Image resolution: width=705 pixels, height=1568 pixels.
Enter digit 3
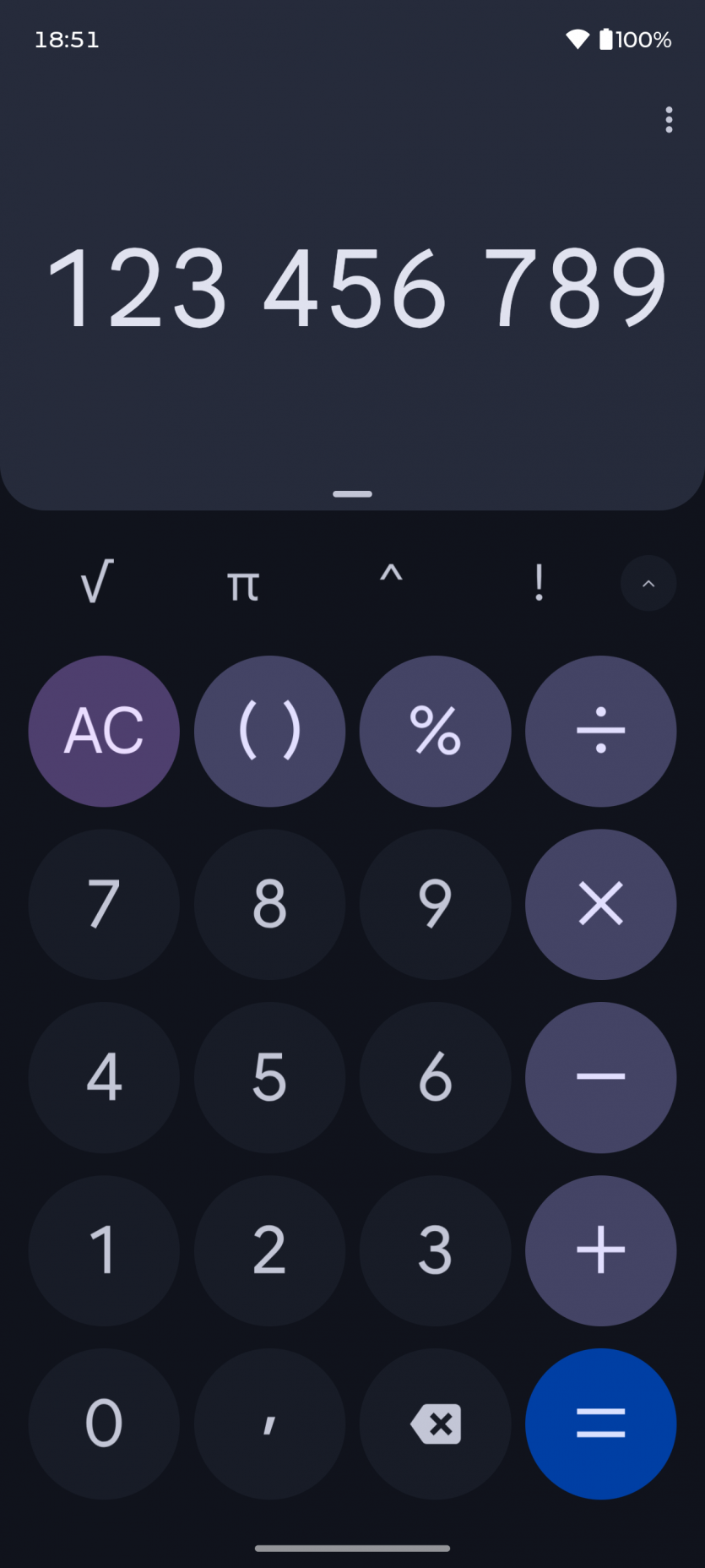tap(435, 1250)
